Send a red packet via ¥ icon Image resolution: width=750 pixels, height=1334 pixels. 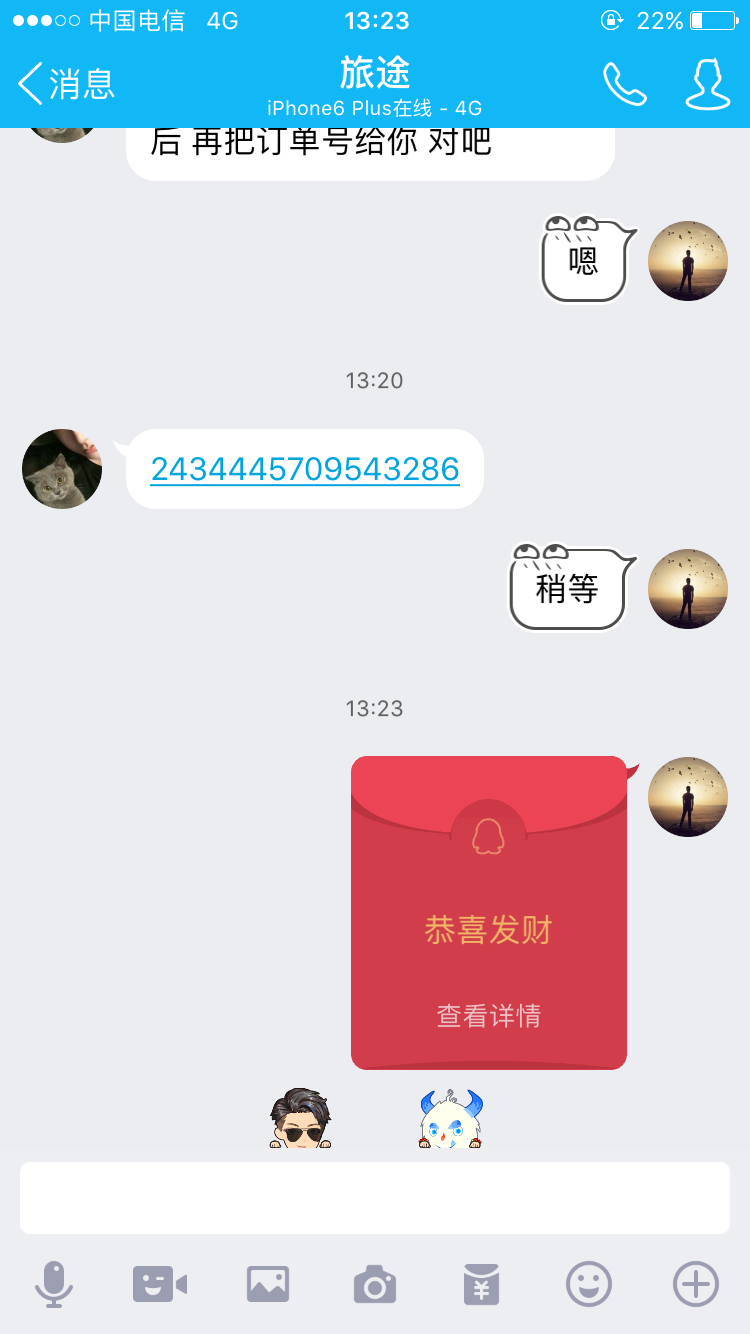[482, 1284]
